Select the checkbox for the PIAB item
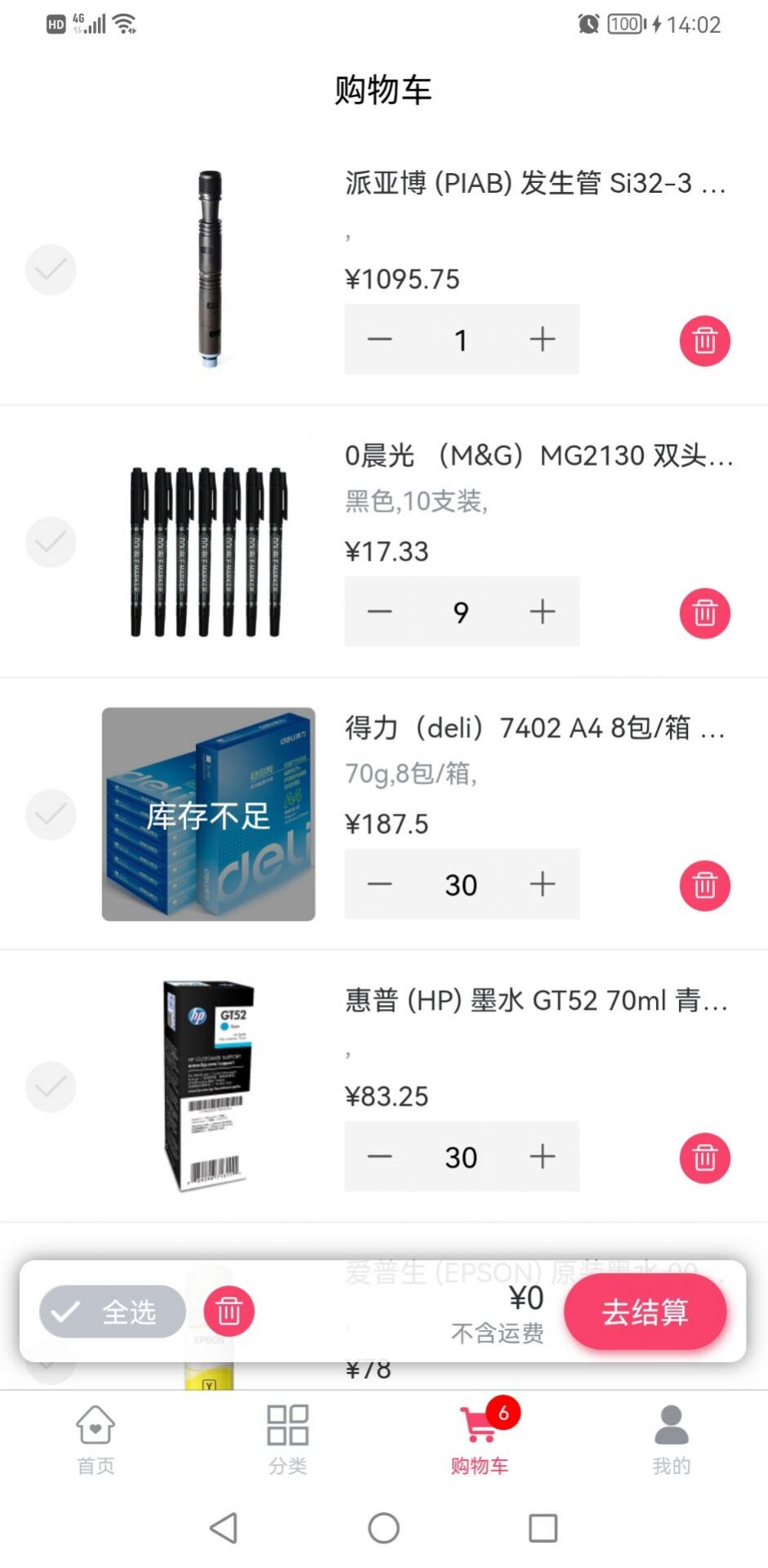The height and width of the screenshot is (1568, 768). tap(51, 270)
